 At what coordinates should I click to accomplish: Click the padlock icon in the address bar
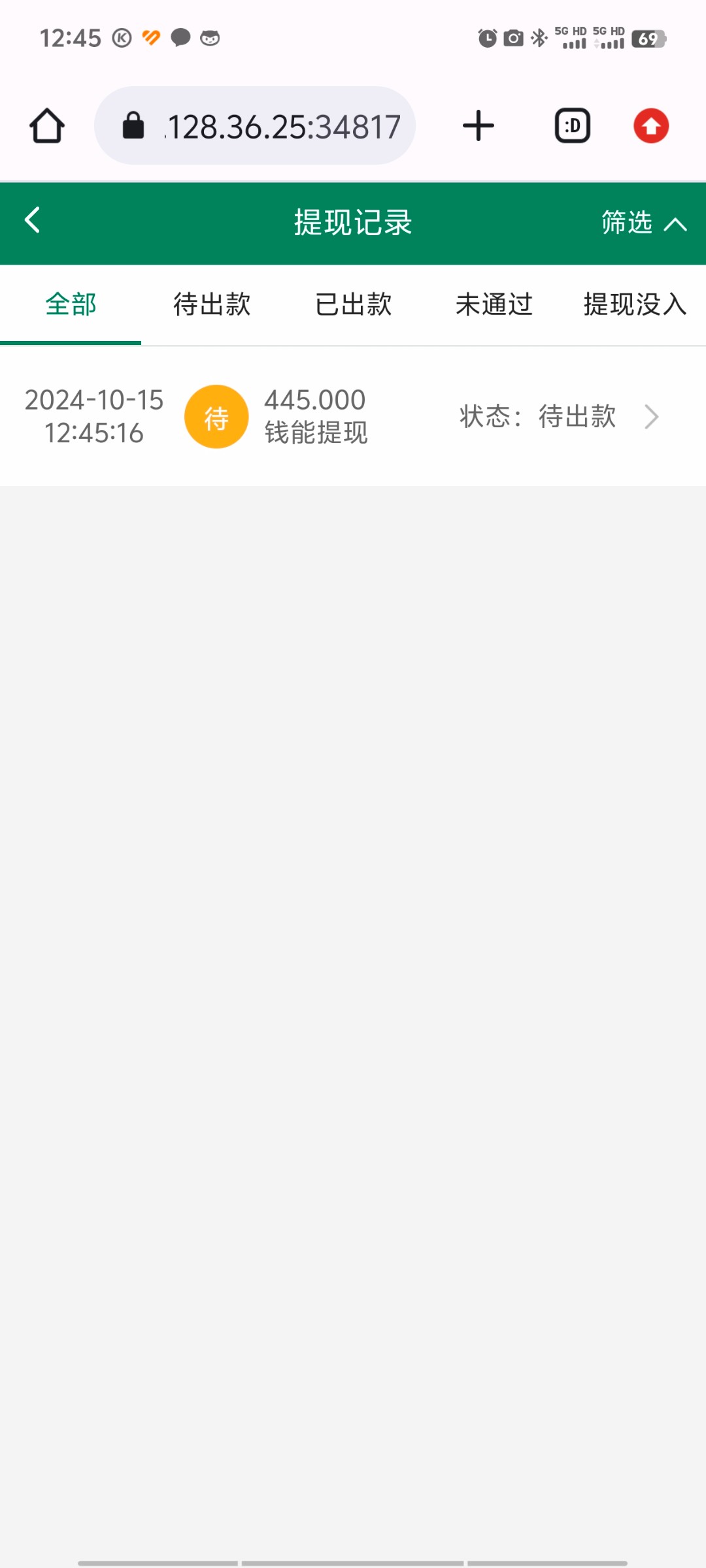133,125
